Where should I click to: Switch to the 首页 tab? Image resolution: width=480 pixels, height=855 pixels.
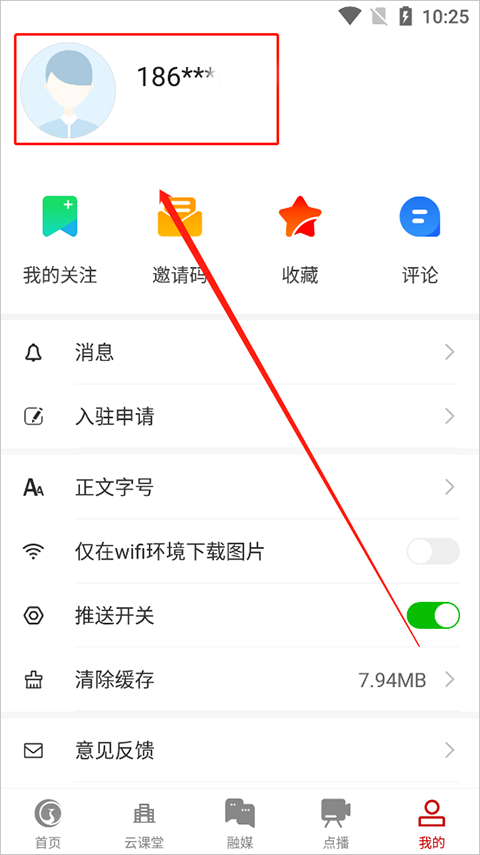point(48,822)
